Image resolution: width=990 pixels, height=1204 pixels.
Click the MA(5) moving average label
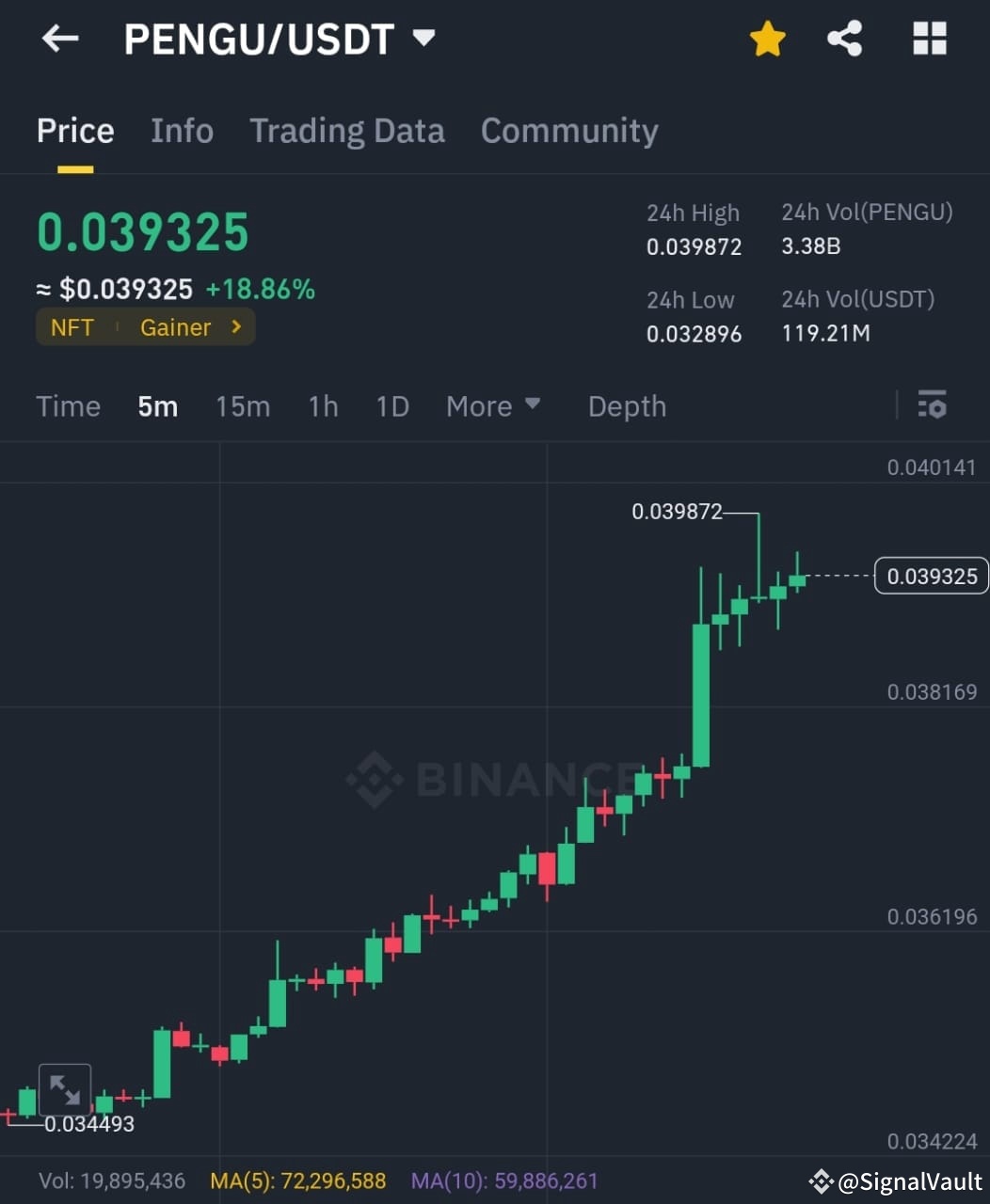point(297,1180)
